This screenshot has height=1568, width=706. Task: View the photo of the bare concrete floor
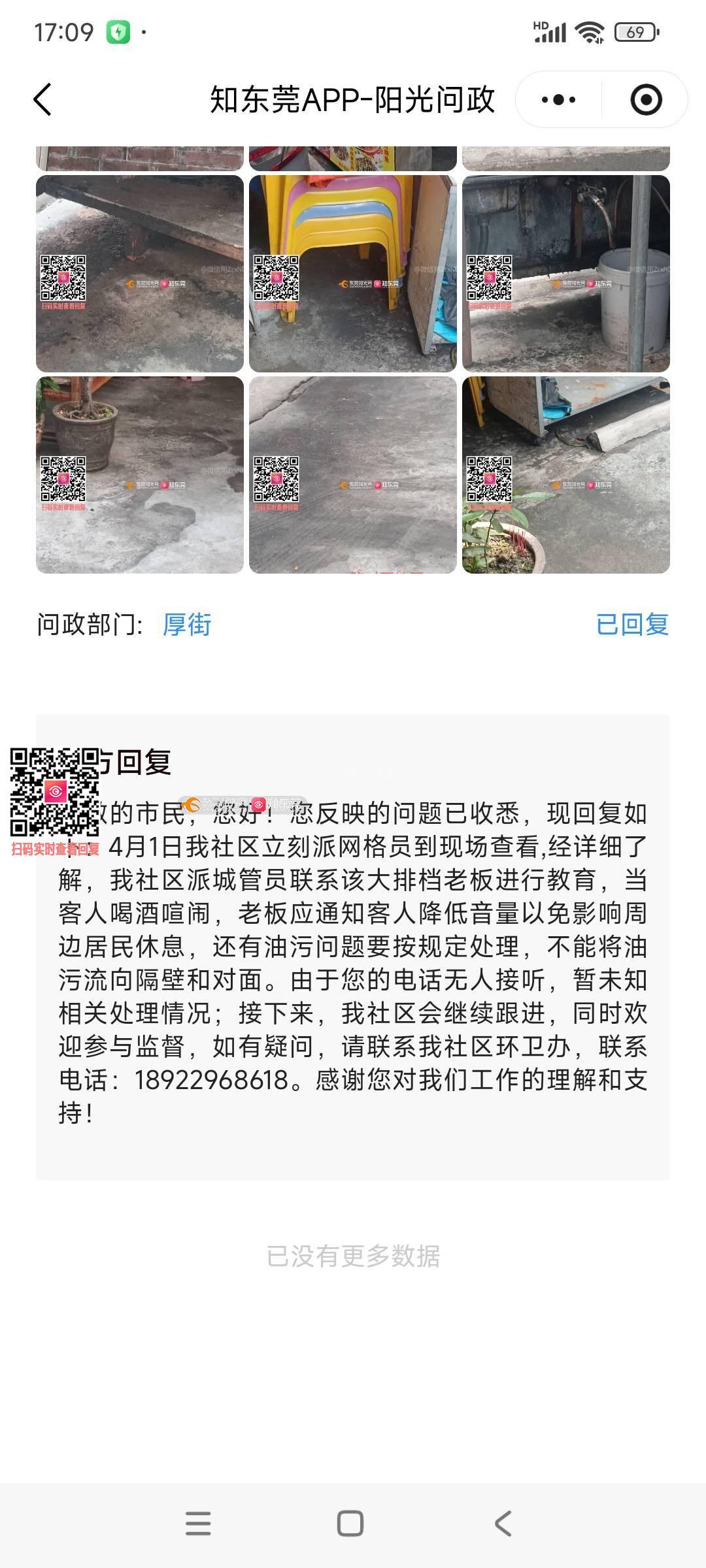[352, 474]
